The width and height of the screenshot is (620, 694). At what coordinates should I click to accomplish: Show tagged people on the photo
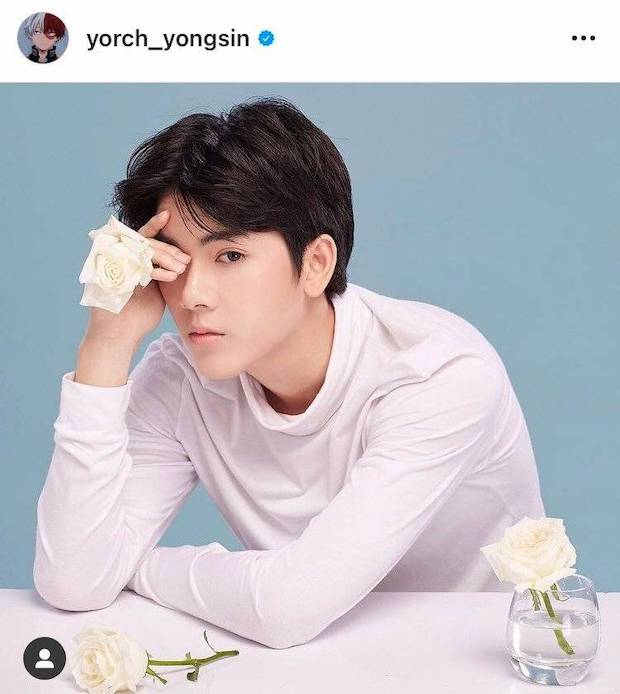click(x=44, y=658)
